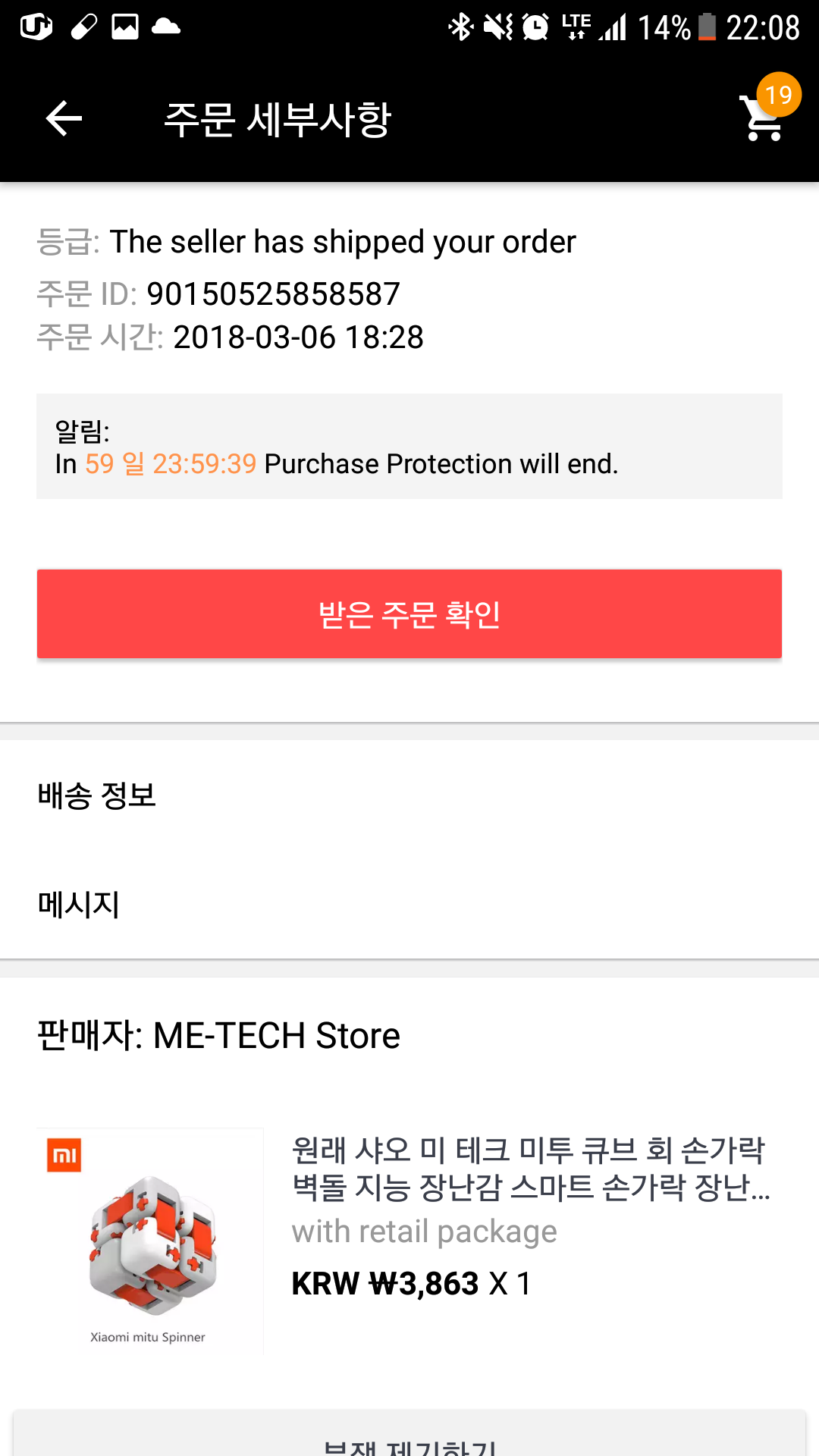Go back from order details

64,119
